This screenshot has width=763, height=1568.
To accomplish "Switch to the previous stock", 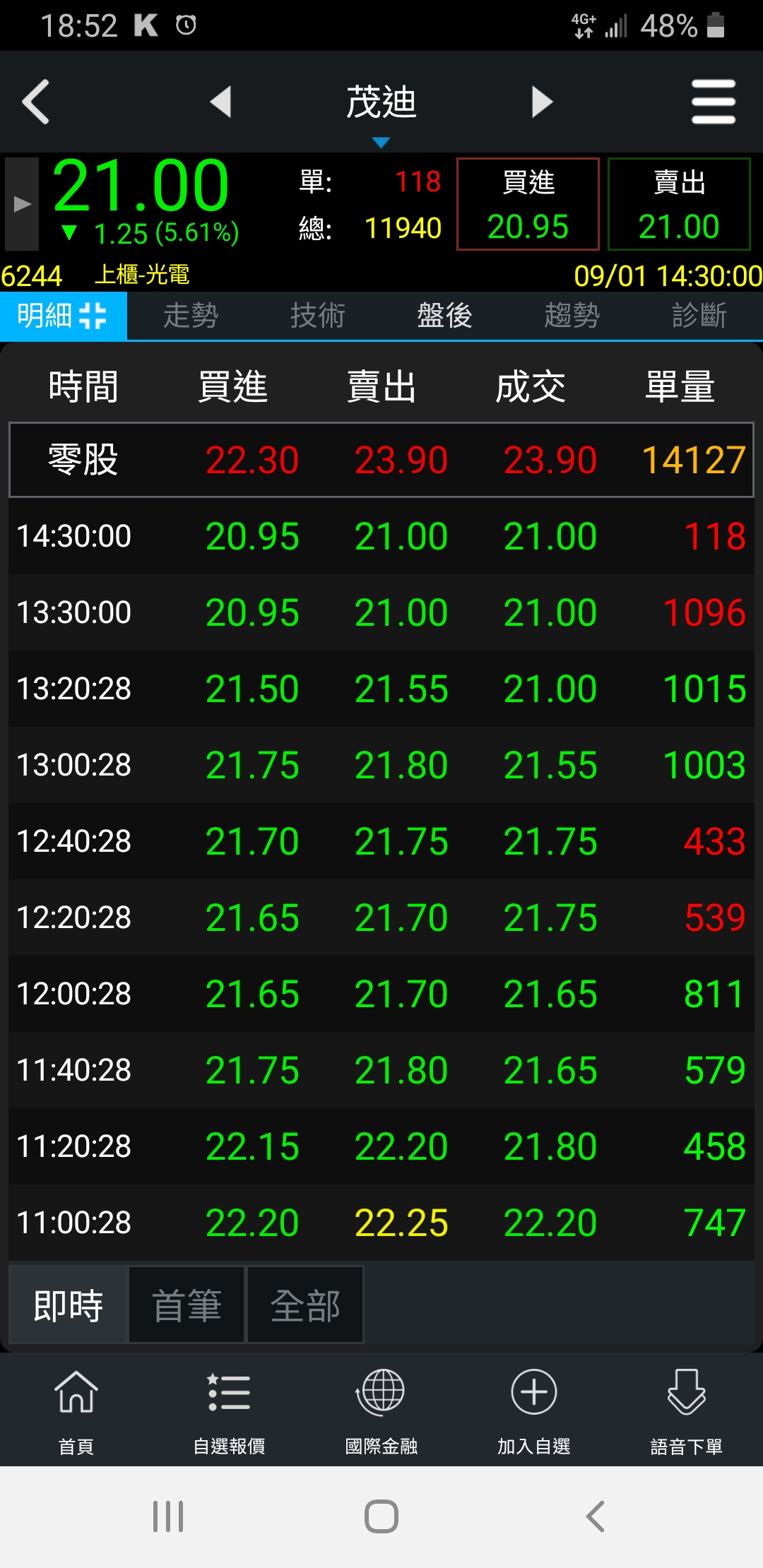I will pos(221,102).
